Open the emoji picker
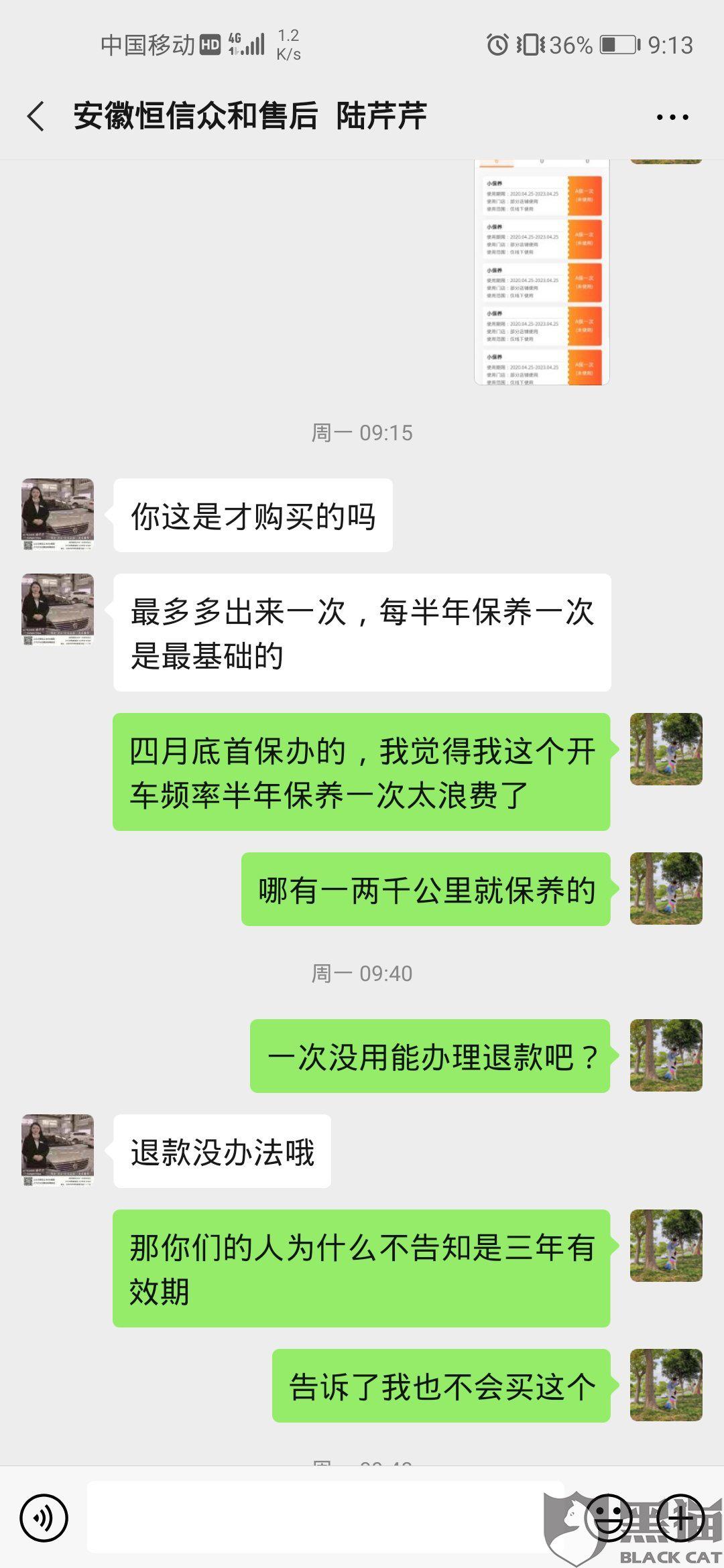The image size is (724, 1568). (609, 1518)
